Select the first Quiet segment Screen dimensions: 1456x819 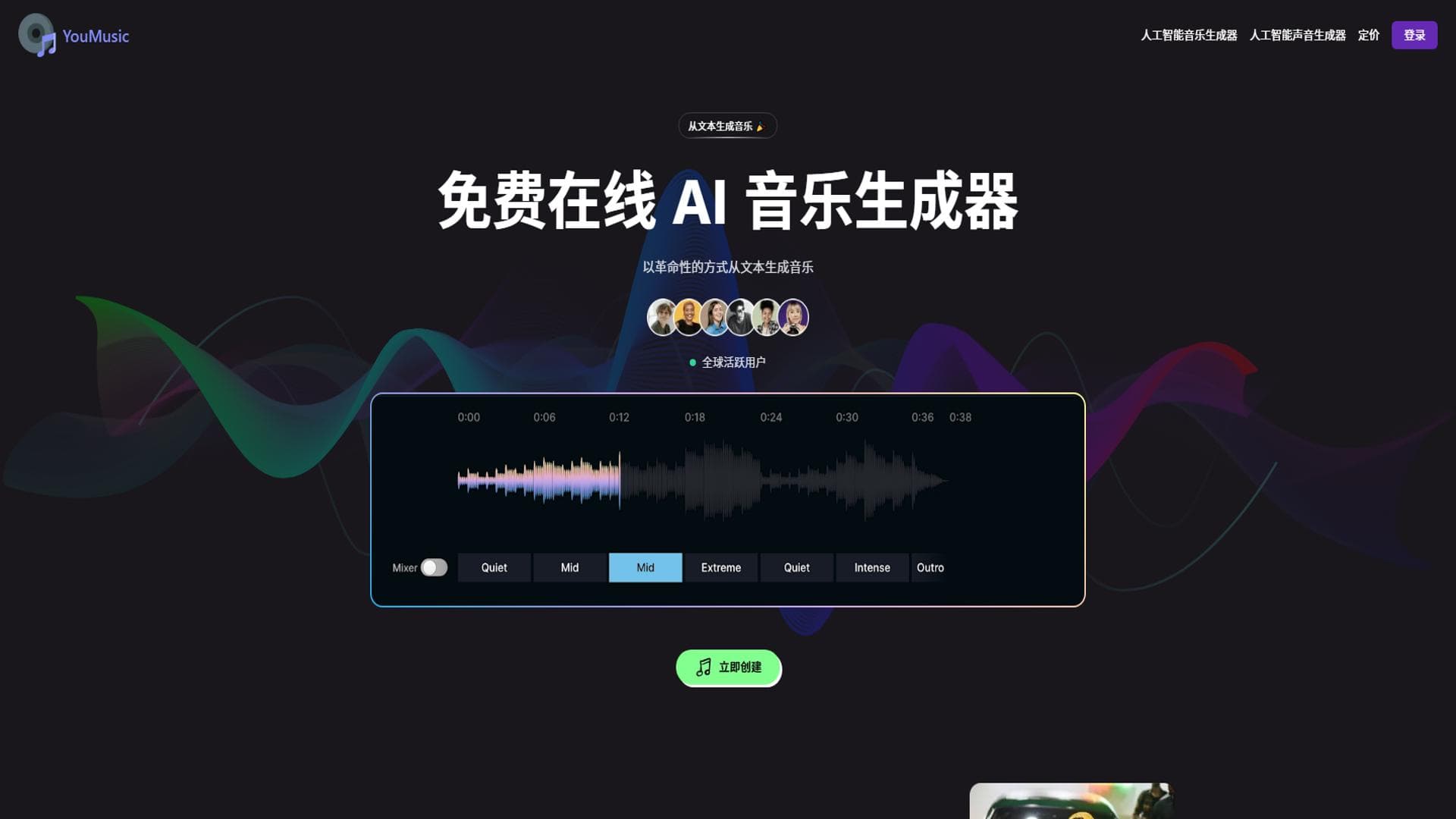click(494, 567)
